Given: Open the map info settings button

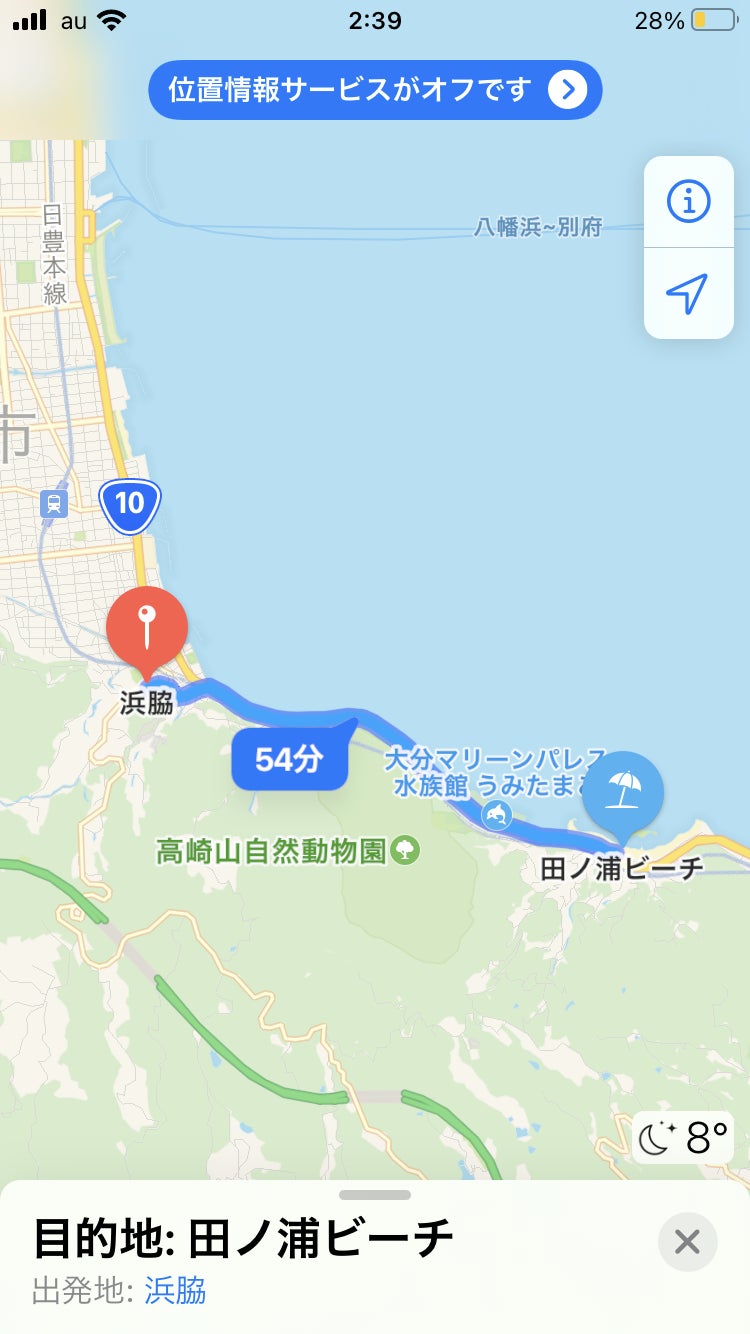Looking at the screenshot, I should click(x=688, y=202).
